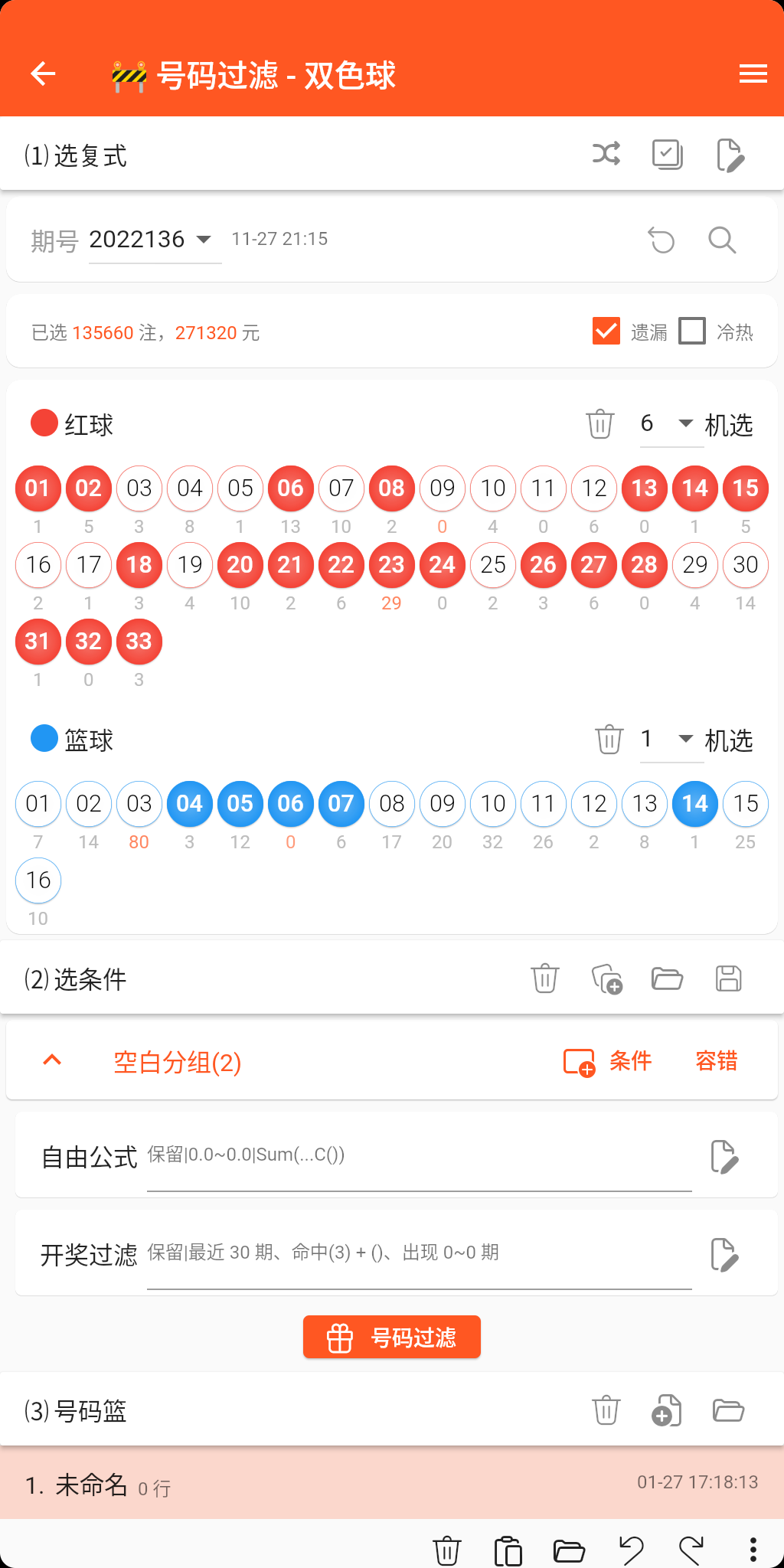Uncheck the 遗漏 checkbox
Viewport: 784px width, 1568px height.
[606, 332]
